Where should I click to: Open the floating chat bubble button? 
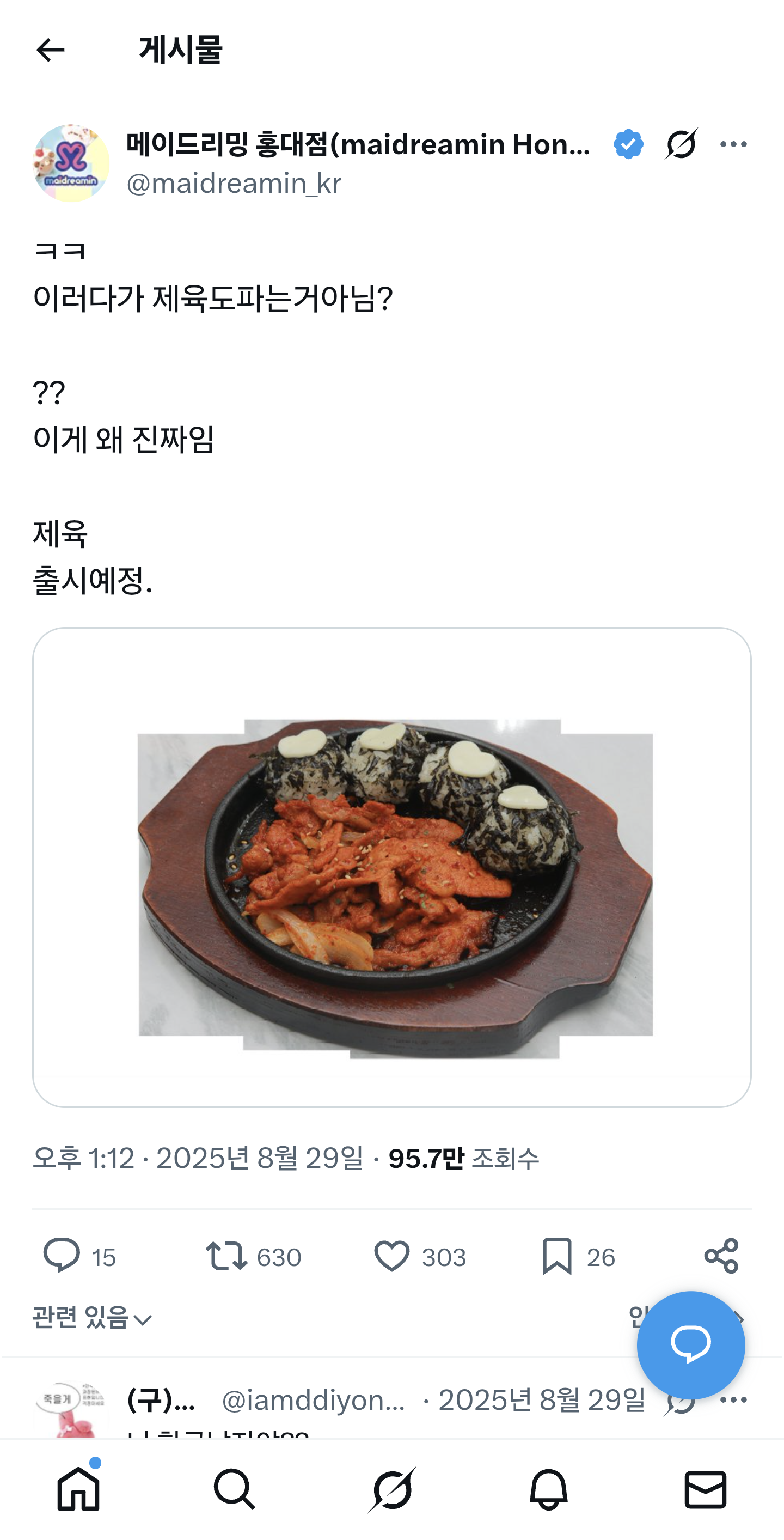coord(691,1345)
